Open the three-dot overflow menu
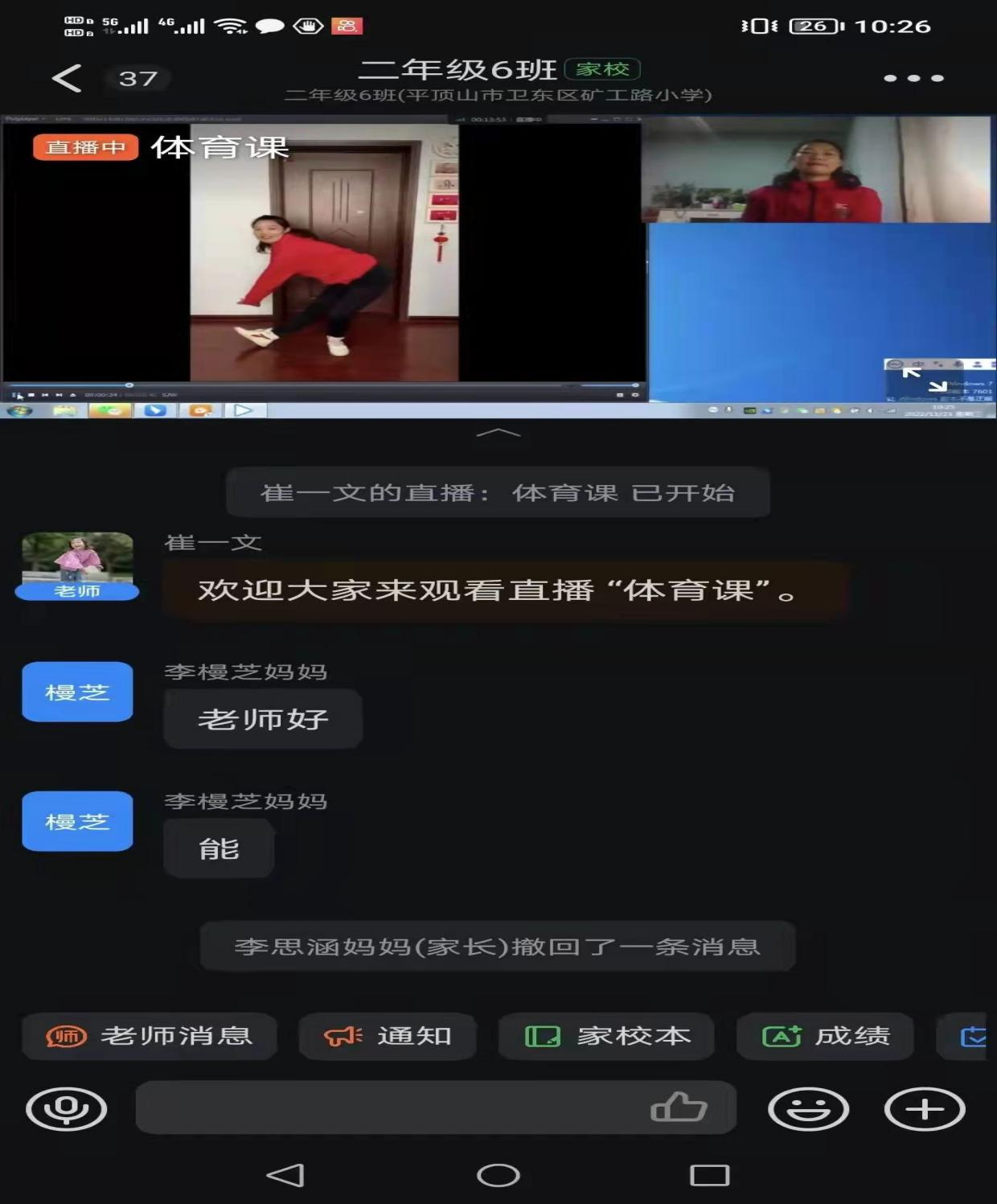997x1204 pixels. (x=913, y=78)
